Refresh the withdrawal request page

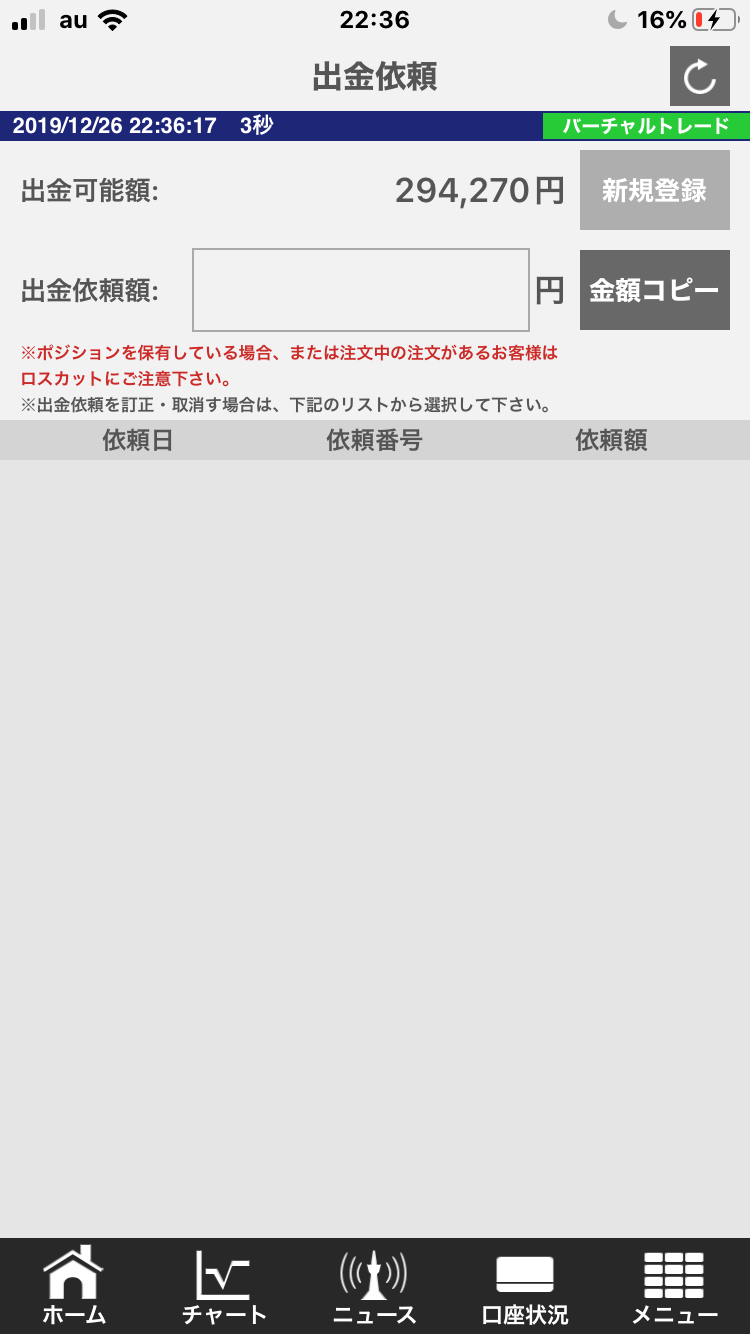pyautogui.click(x=699, y=76)
